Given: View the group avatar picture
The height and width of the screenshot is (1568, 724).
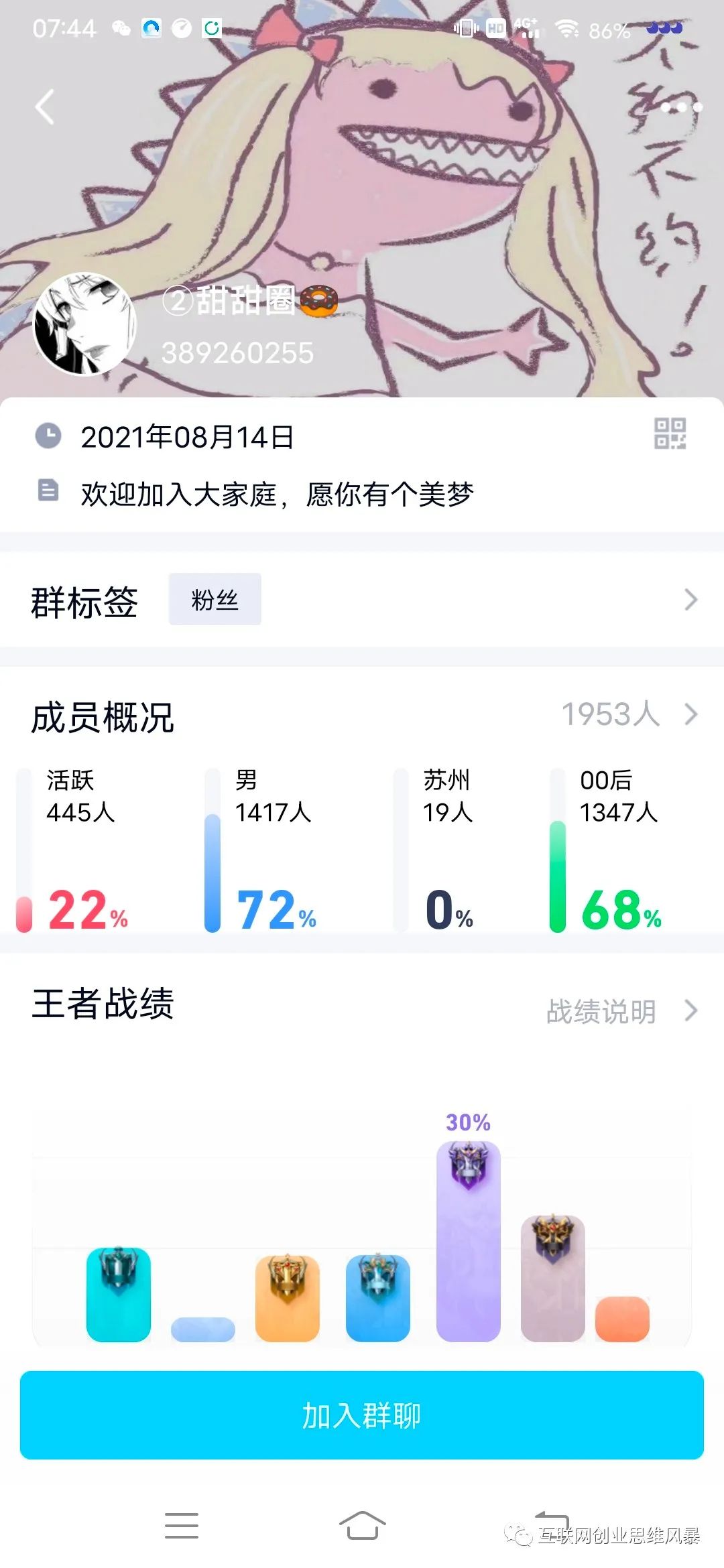Looking at the screenshot, I should point(85,324).
